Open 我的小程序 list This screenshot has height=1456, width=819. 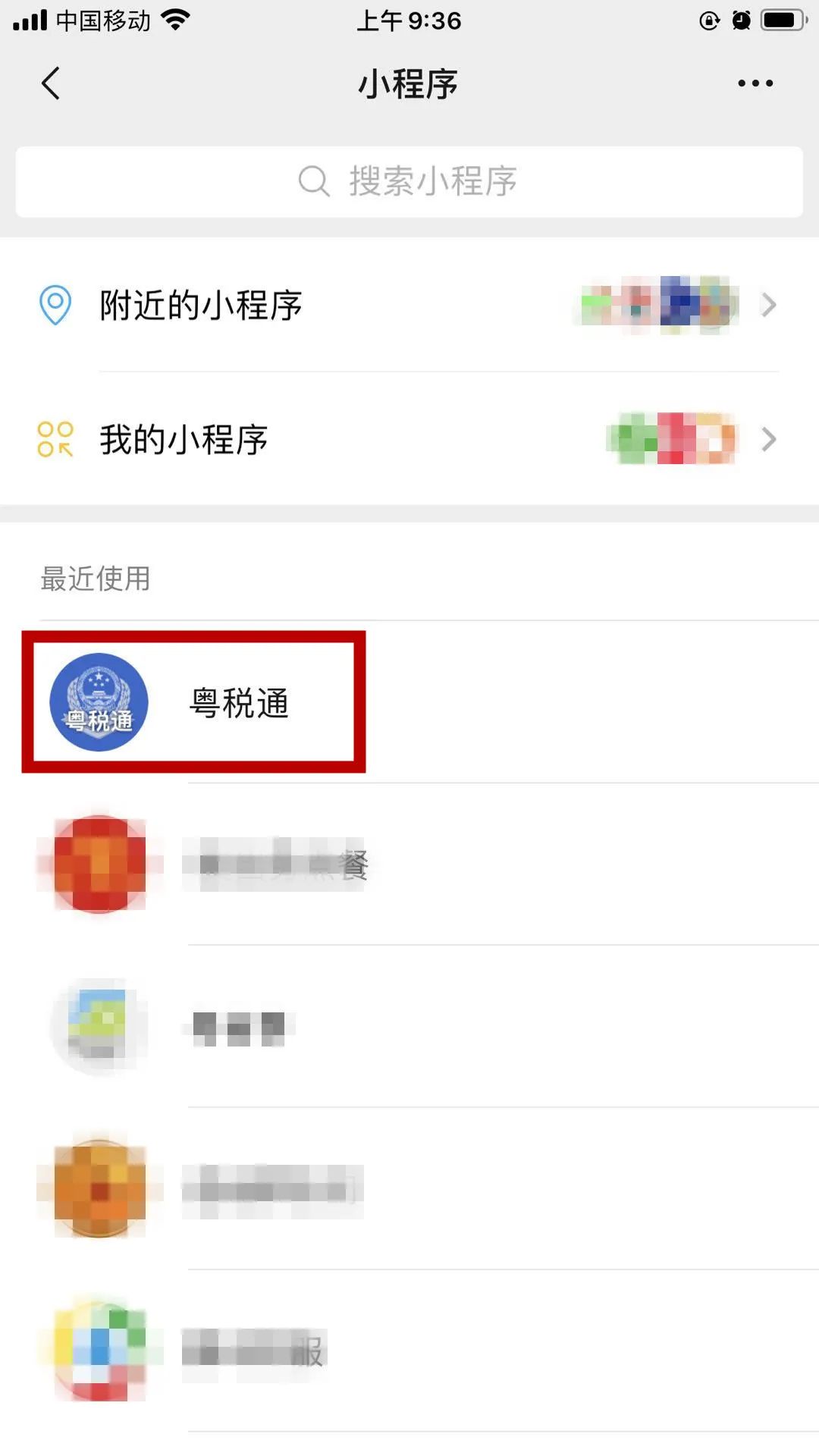[409, 439]
